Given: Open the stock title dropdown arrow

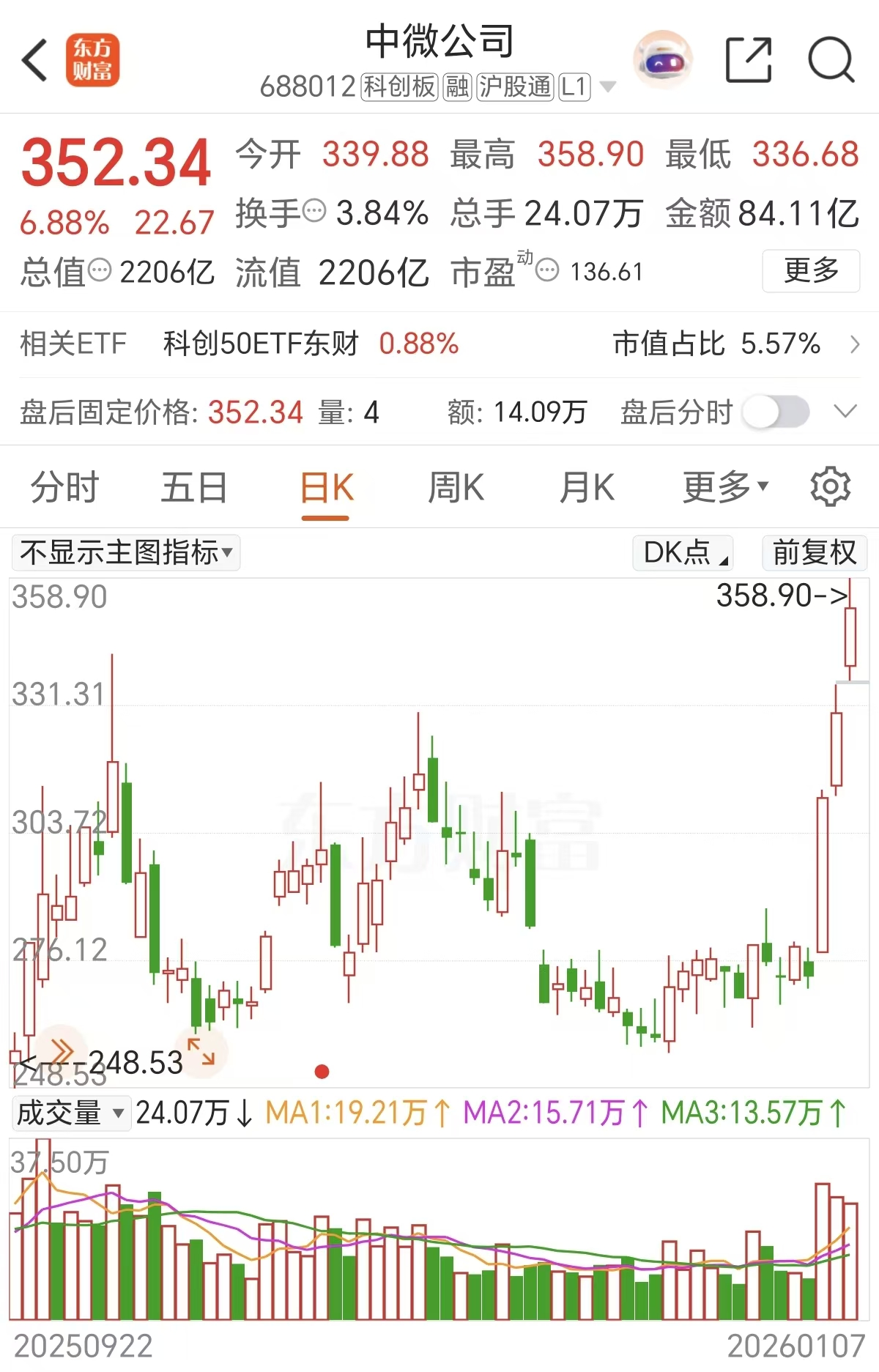Looking at the screenshot, I should click(x=607, y=87).
